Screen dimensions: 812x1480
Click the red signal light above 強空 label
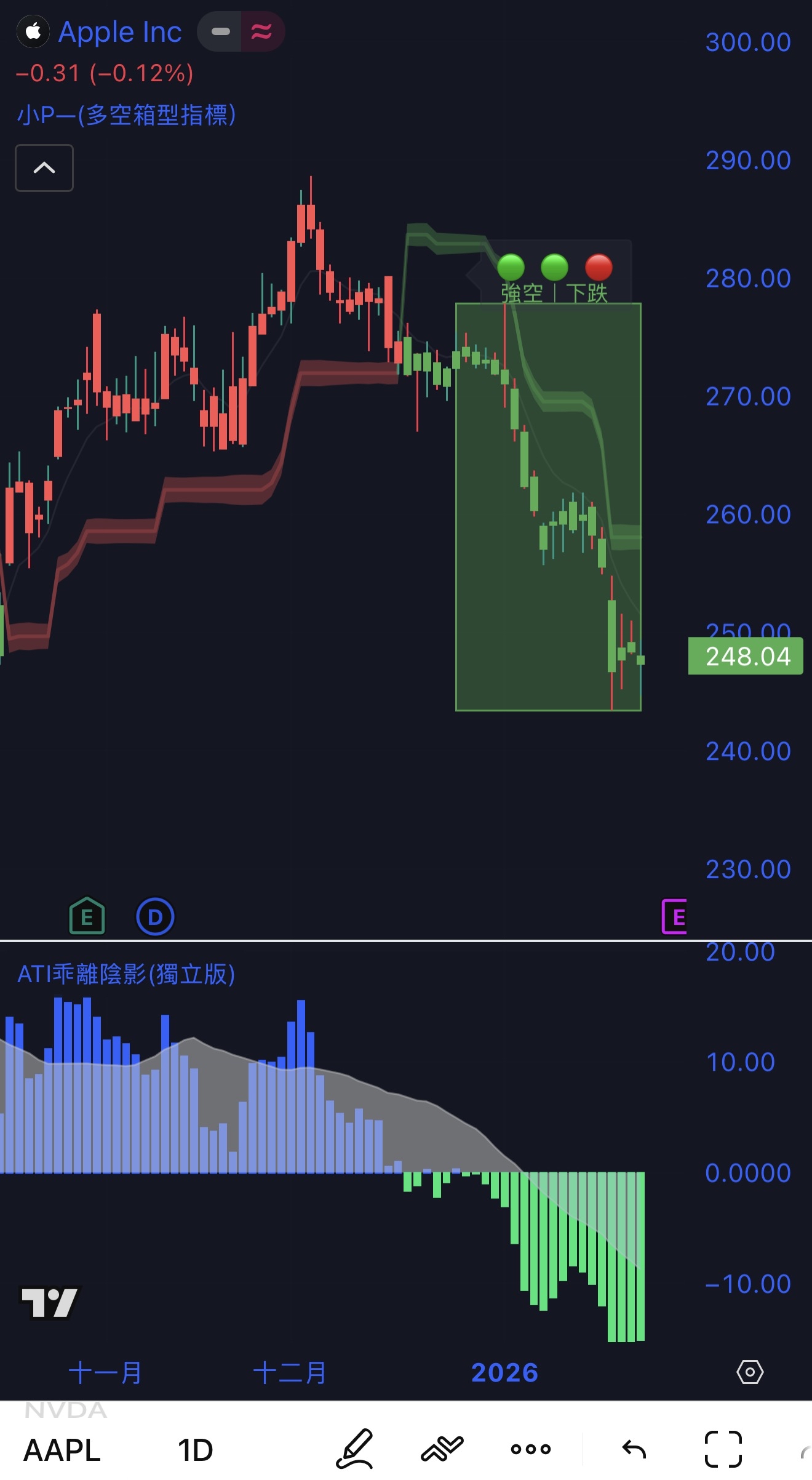tap(597, 267)
